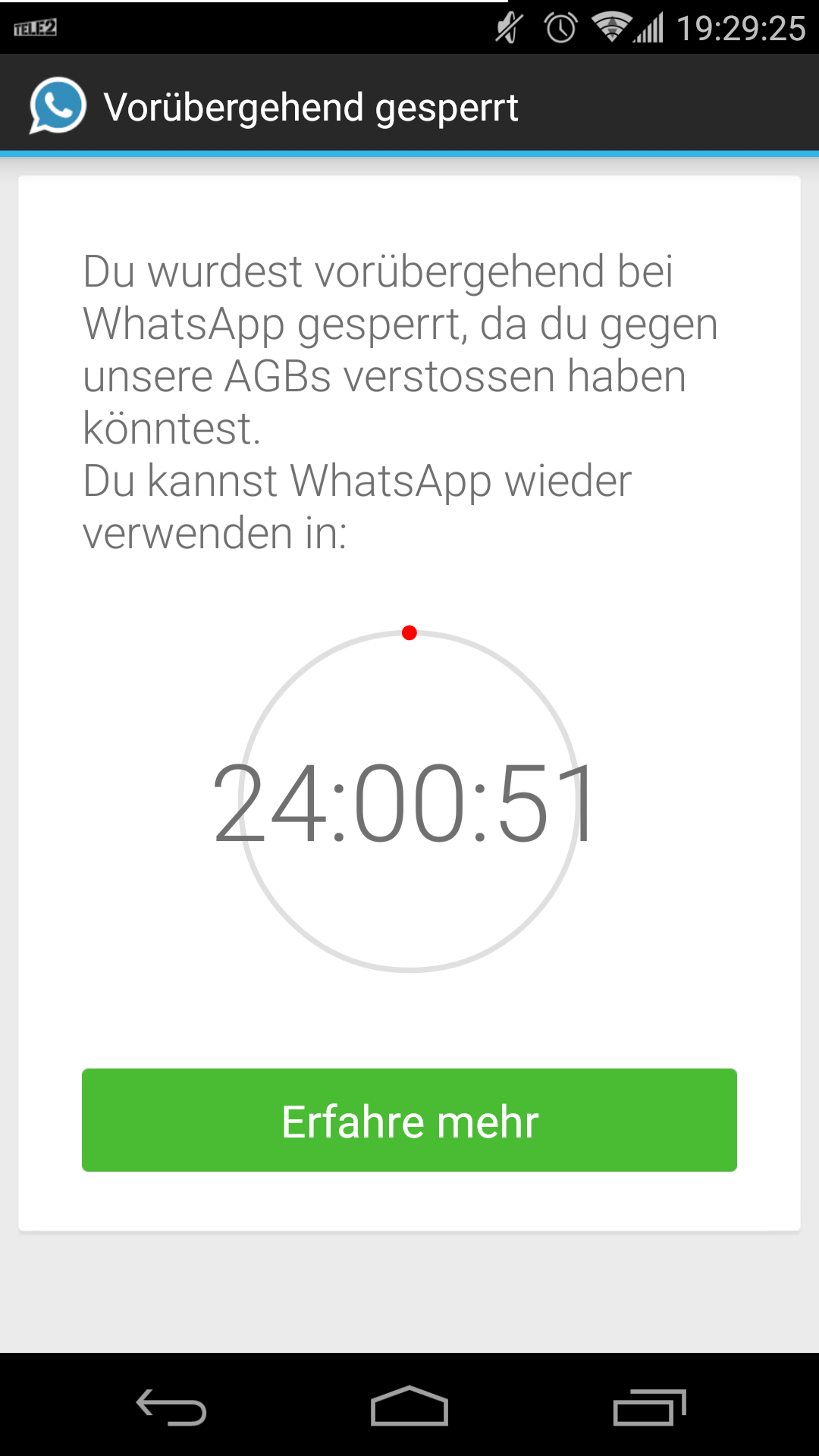Go back with the system back button
Viewport: 819px width, 1456px height.
click(171, 1407)
